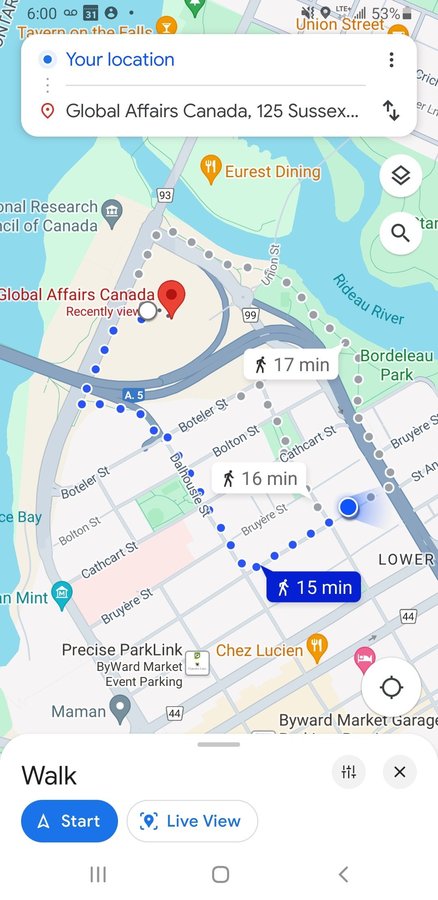Open the Global Affairs Canada red pin
Screen dimensions: 438x900
(x=171, y=299)
